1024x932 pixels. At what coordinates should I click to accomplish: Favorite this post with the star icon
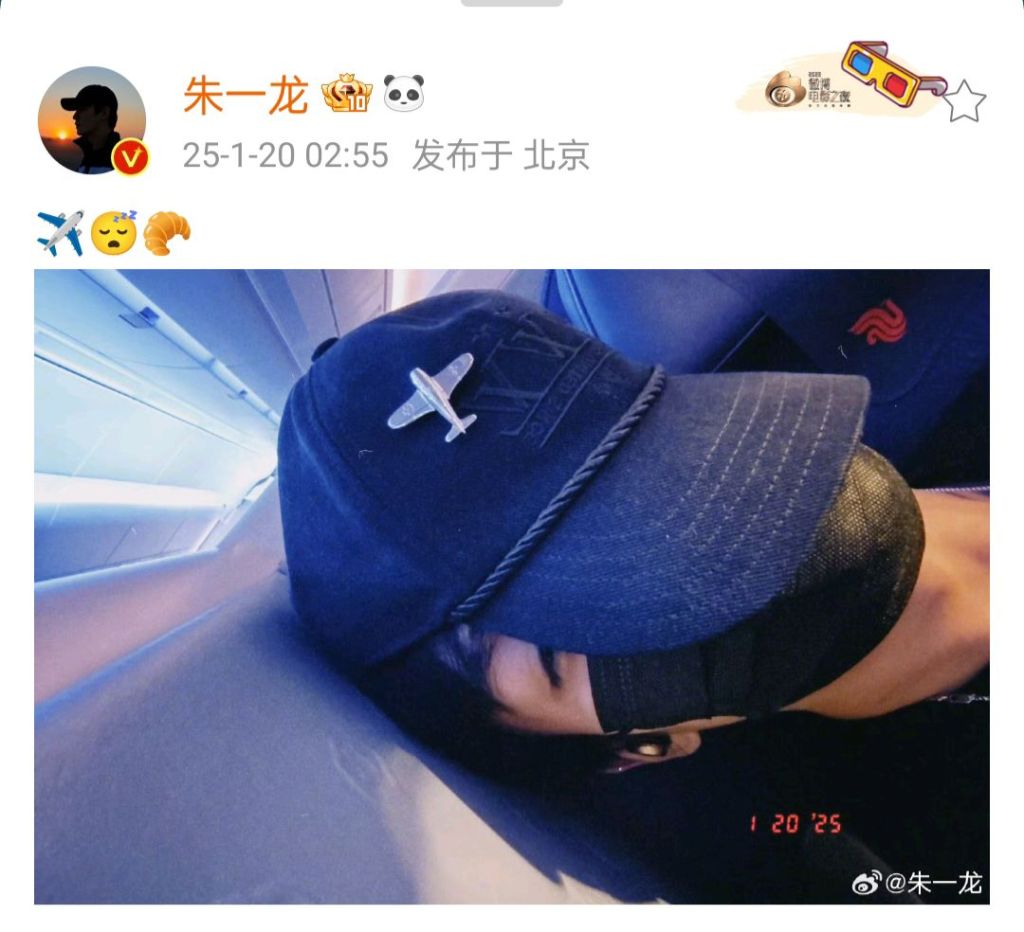965,102
